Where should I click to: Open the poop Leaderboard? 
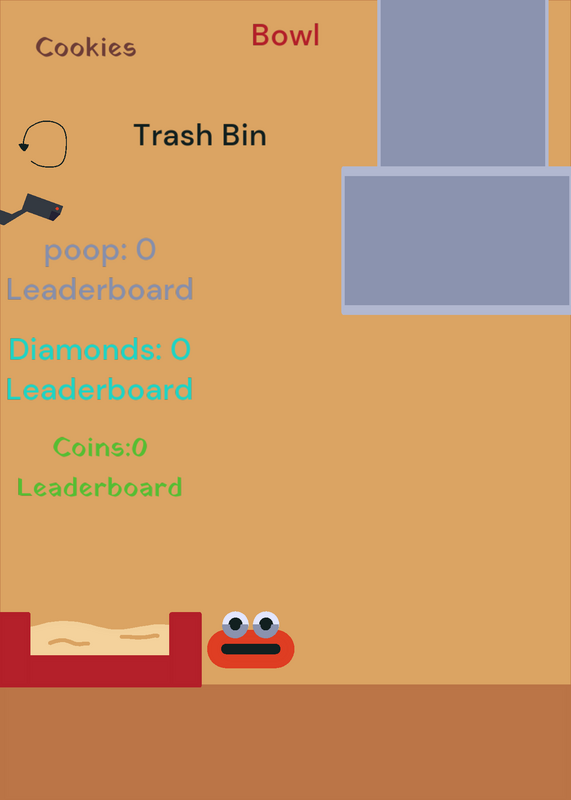100,289
